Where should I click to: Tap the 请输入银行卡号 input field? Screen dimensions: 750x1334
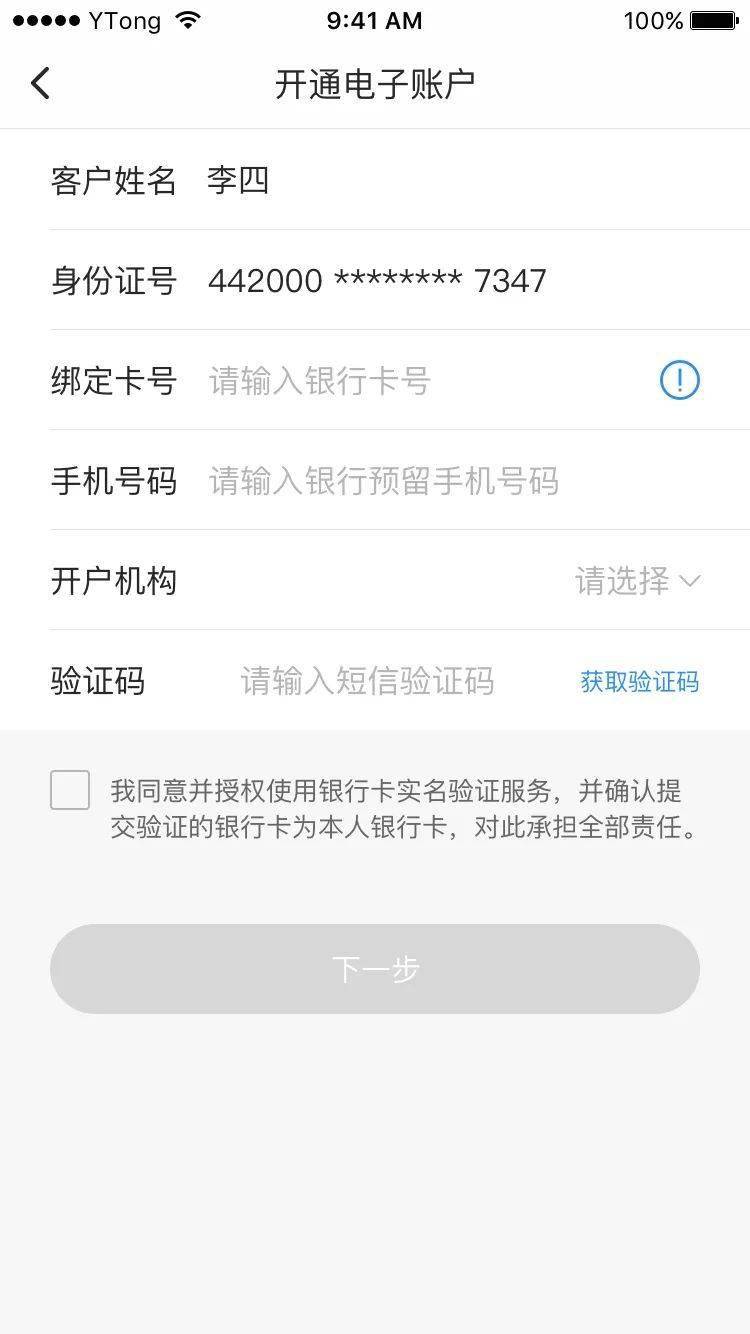tap(320, 381)
